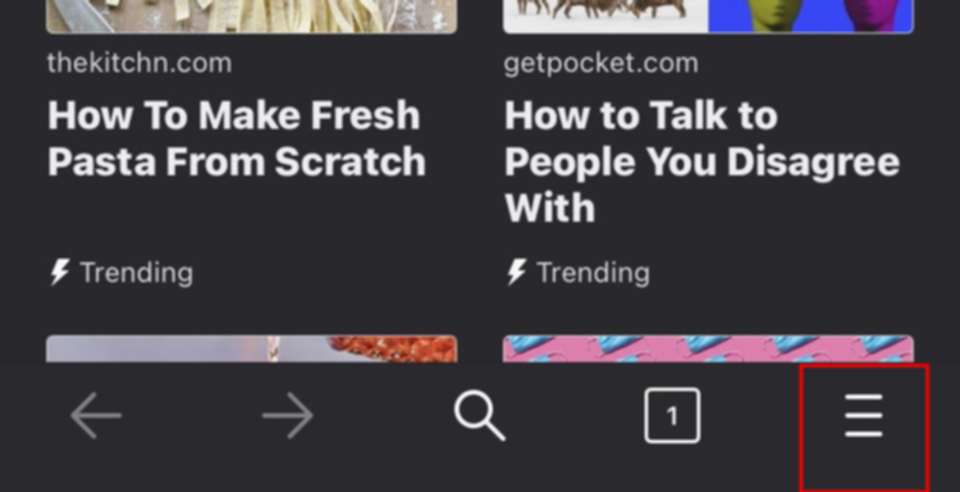This screenshot has width=960, height=492.
Task: Open the hamburger menu
Action: point(863,416)
